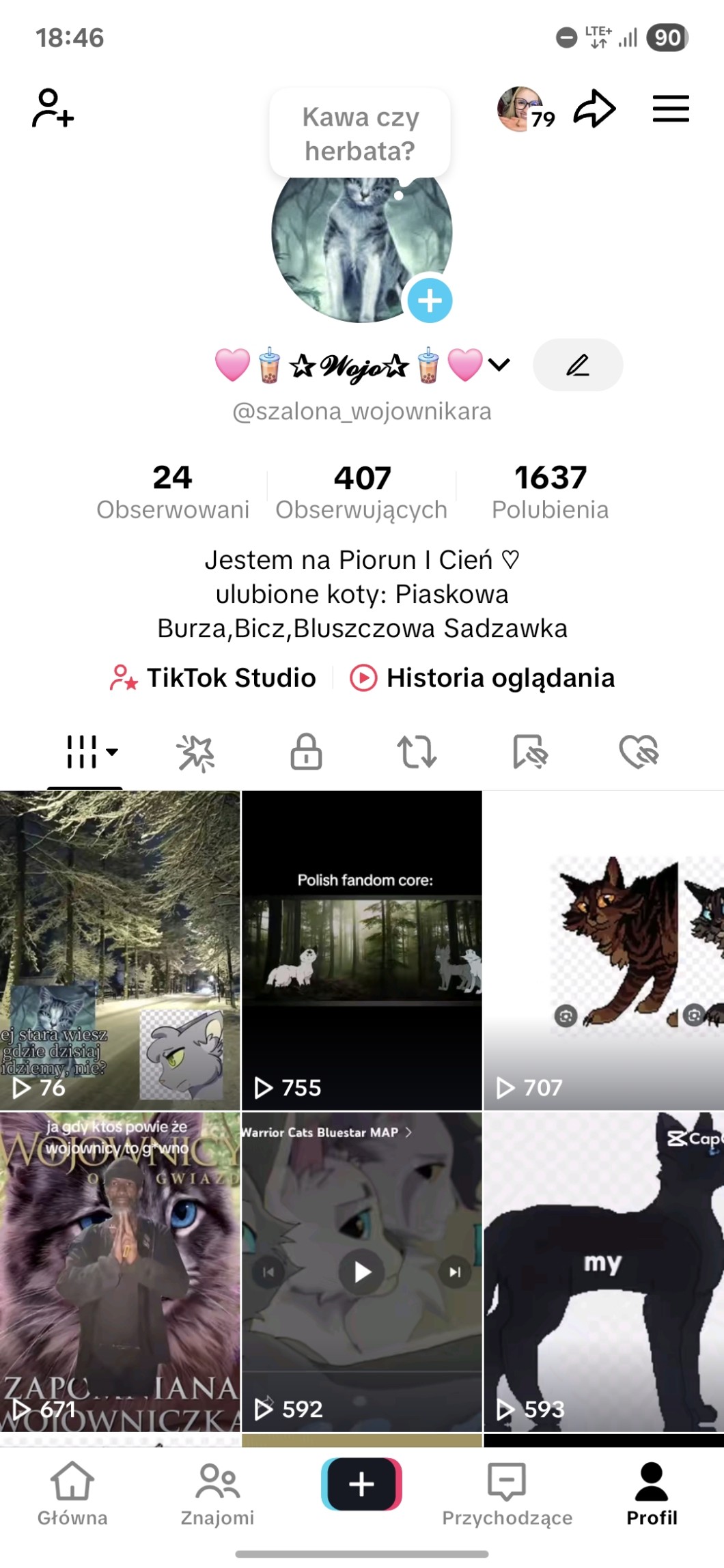Open Historia oglądania

point(482,678)
